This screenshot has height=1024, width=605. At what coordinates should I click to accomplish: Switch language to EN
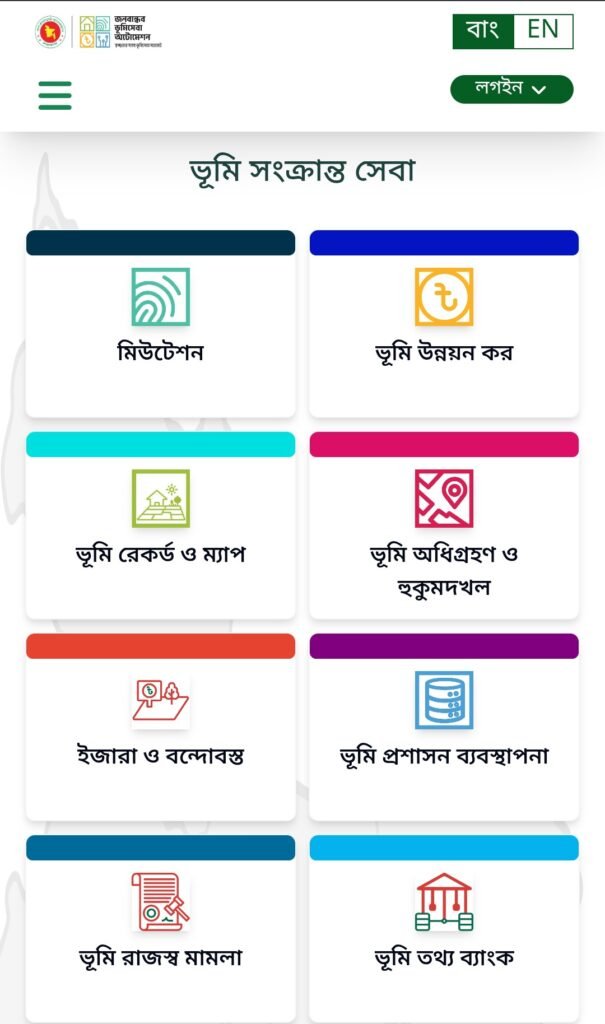[543, 31]
